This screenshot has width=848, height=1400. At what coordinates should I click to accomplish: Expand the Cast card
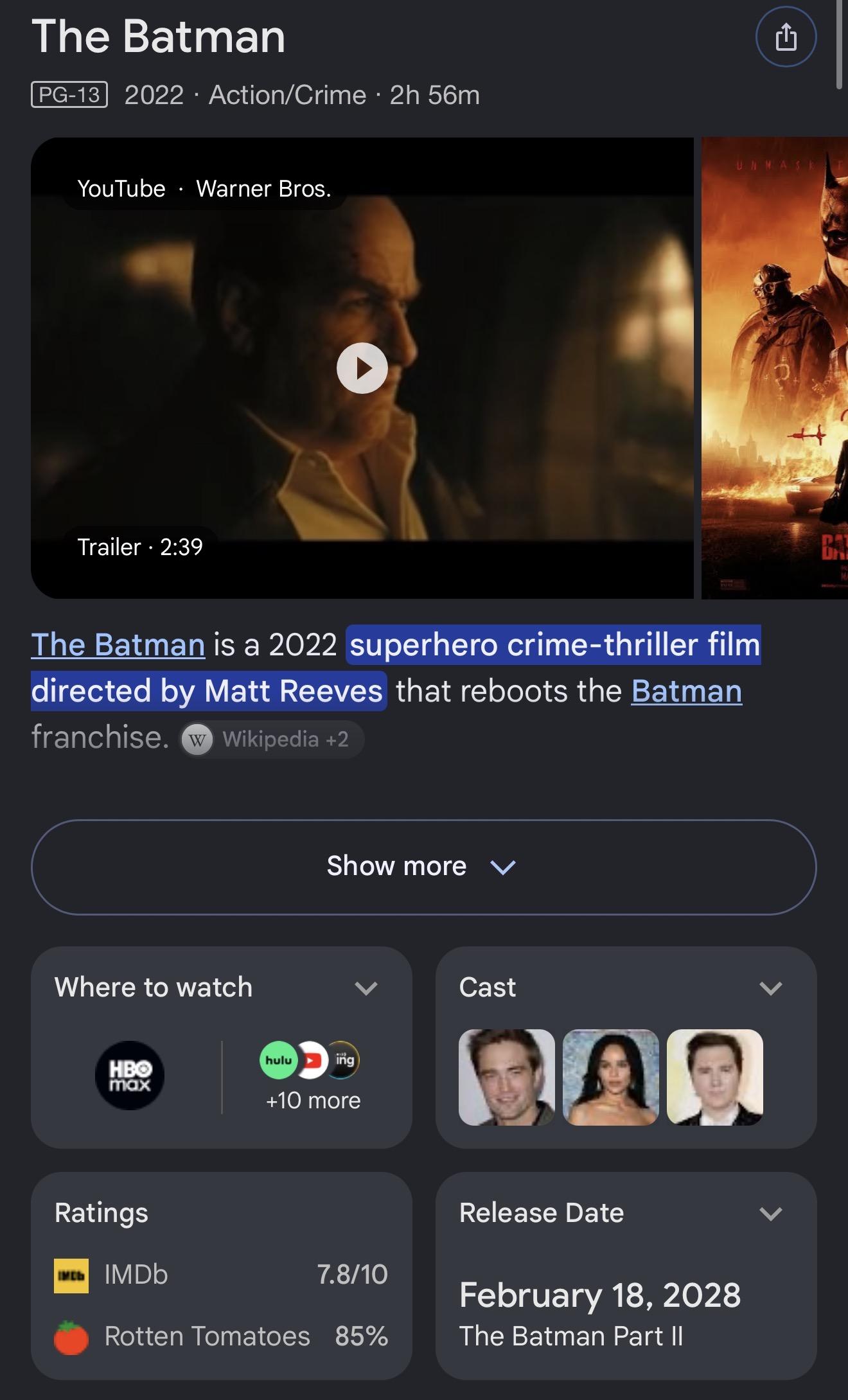point(626,1047)
